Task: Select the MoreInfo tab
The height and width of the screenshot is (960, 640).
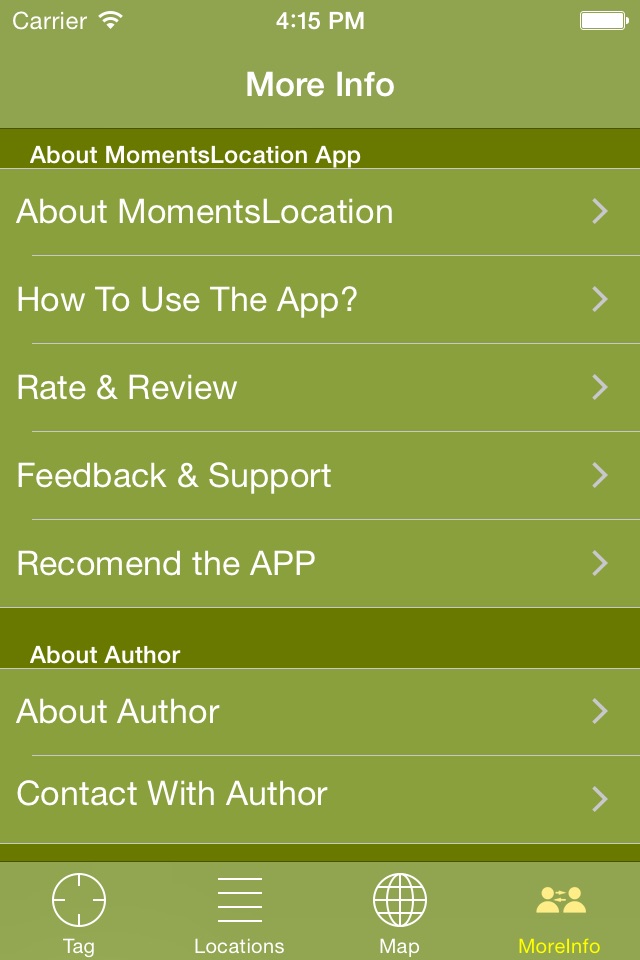Action: click(x=559, y=911)
